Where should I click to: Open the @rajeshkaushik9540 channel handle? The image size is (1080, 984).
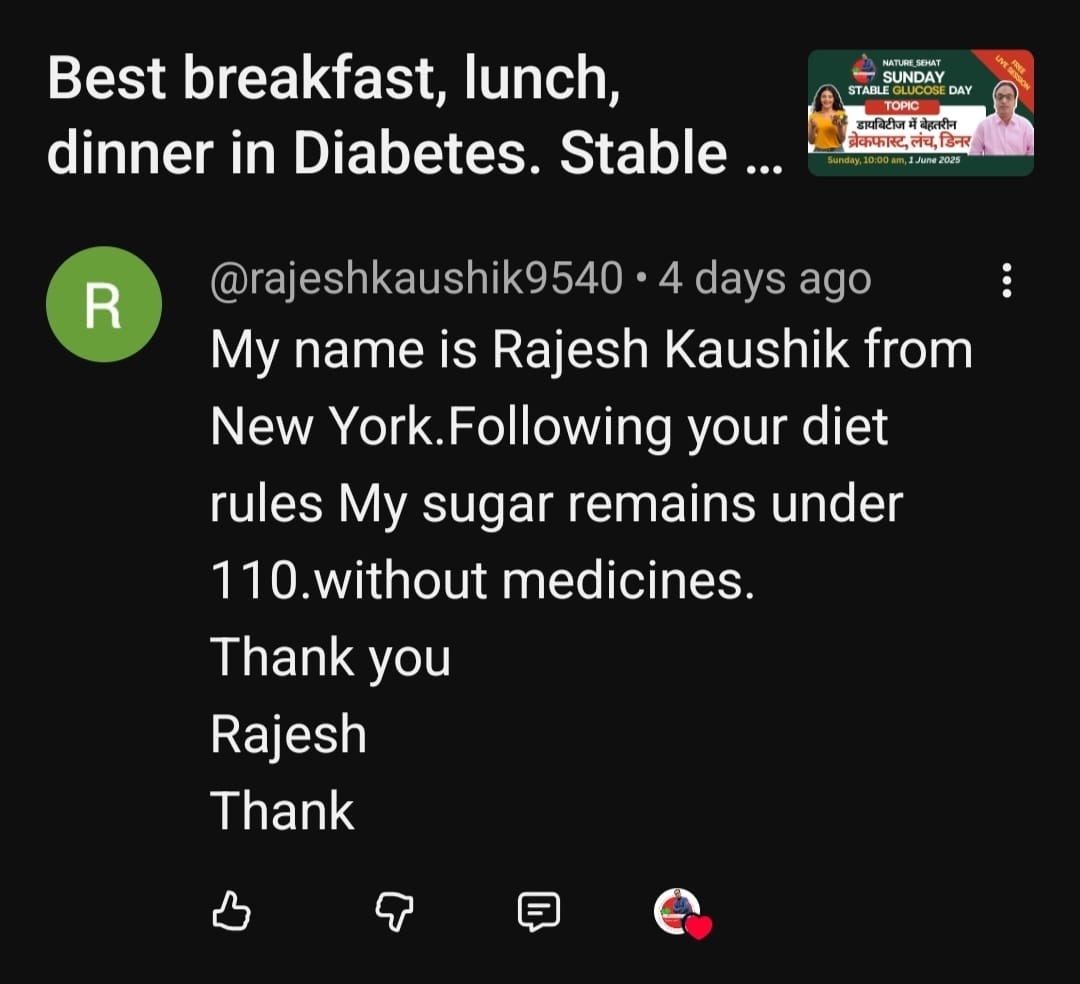[x=416, y=280]
